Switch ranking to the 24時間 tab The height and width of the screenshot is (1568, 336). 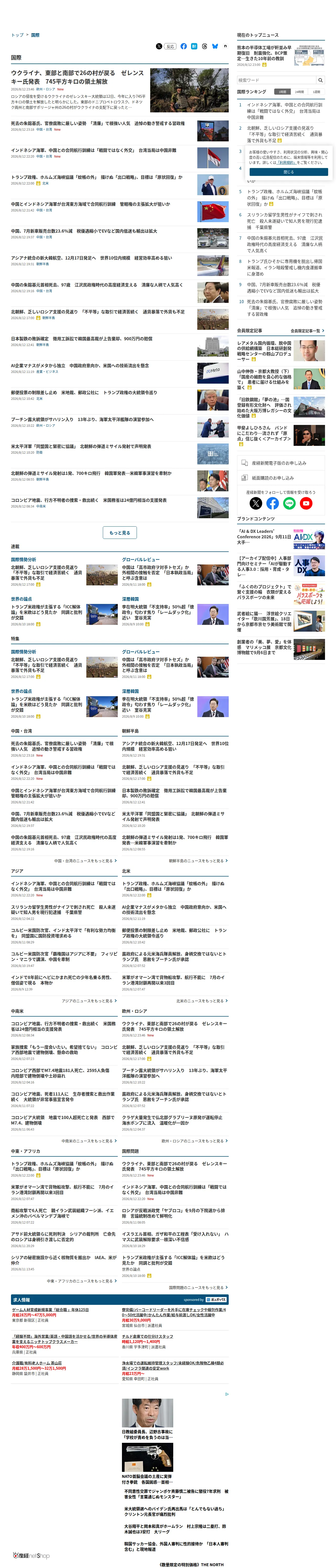coord(299,92)
